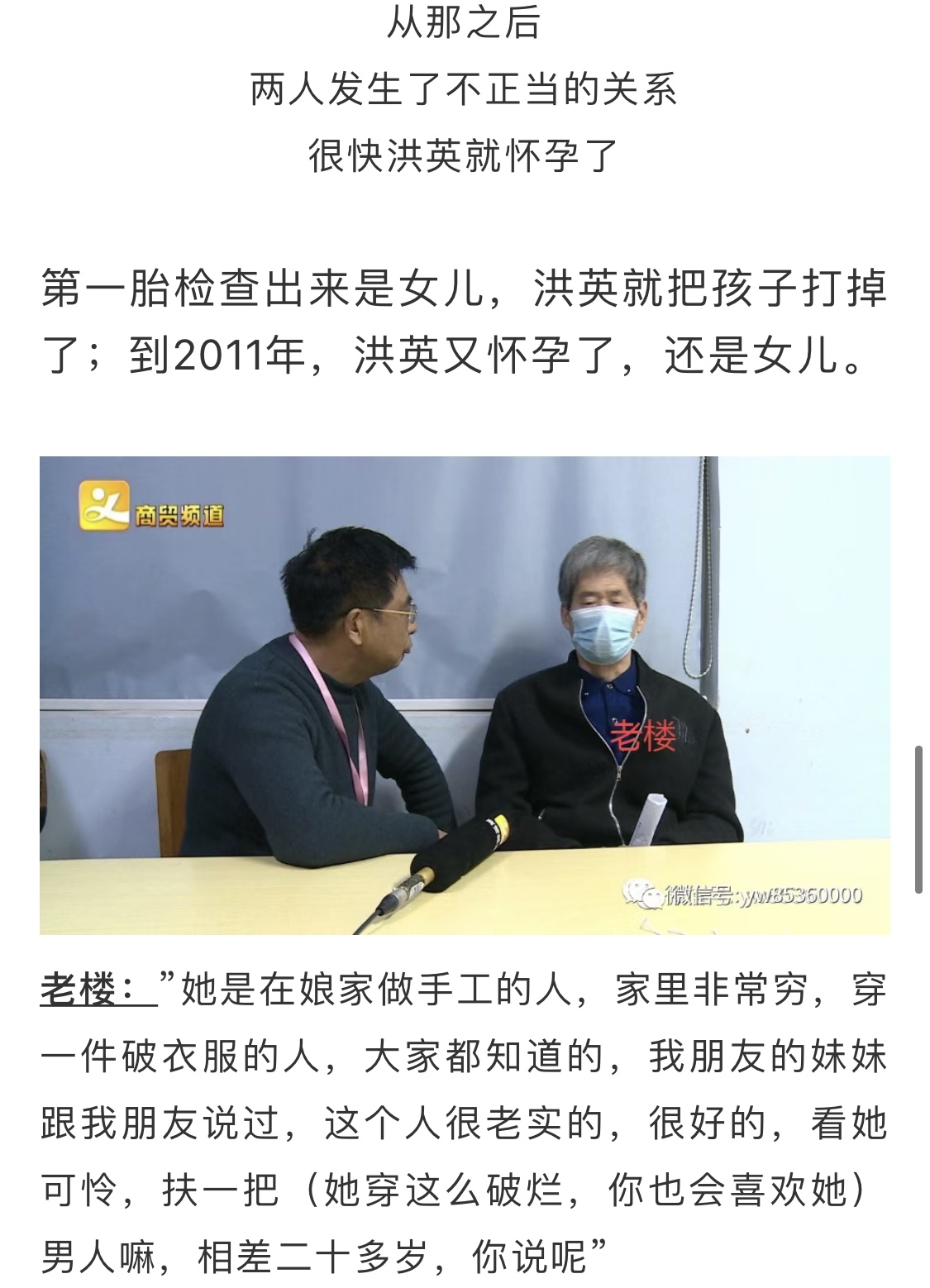Tap the page scrollbar handle
Screen dimensions: 930x1288
click(918, 818)
